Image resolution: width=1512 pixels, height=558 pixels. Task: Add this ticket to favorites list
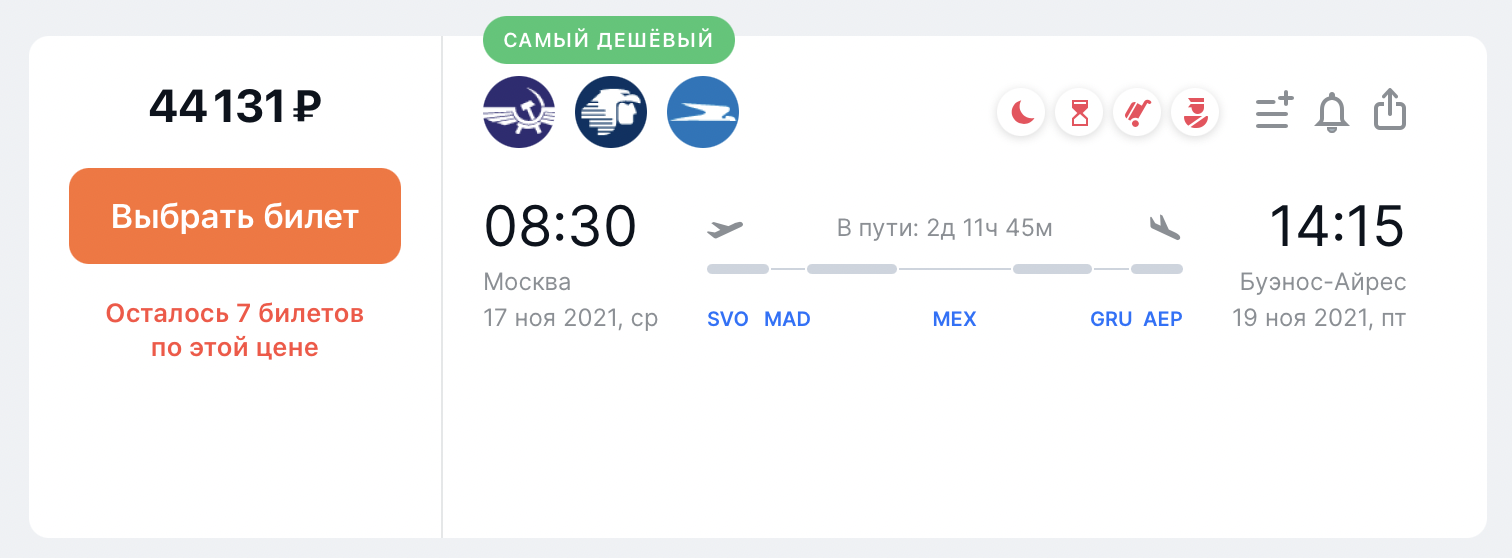[1275, 111]
